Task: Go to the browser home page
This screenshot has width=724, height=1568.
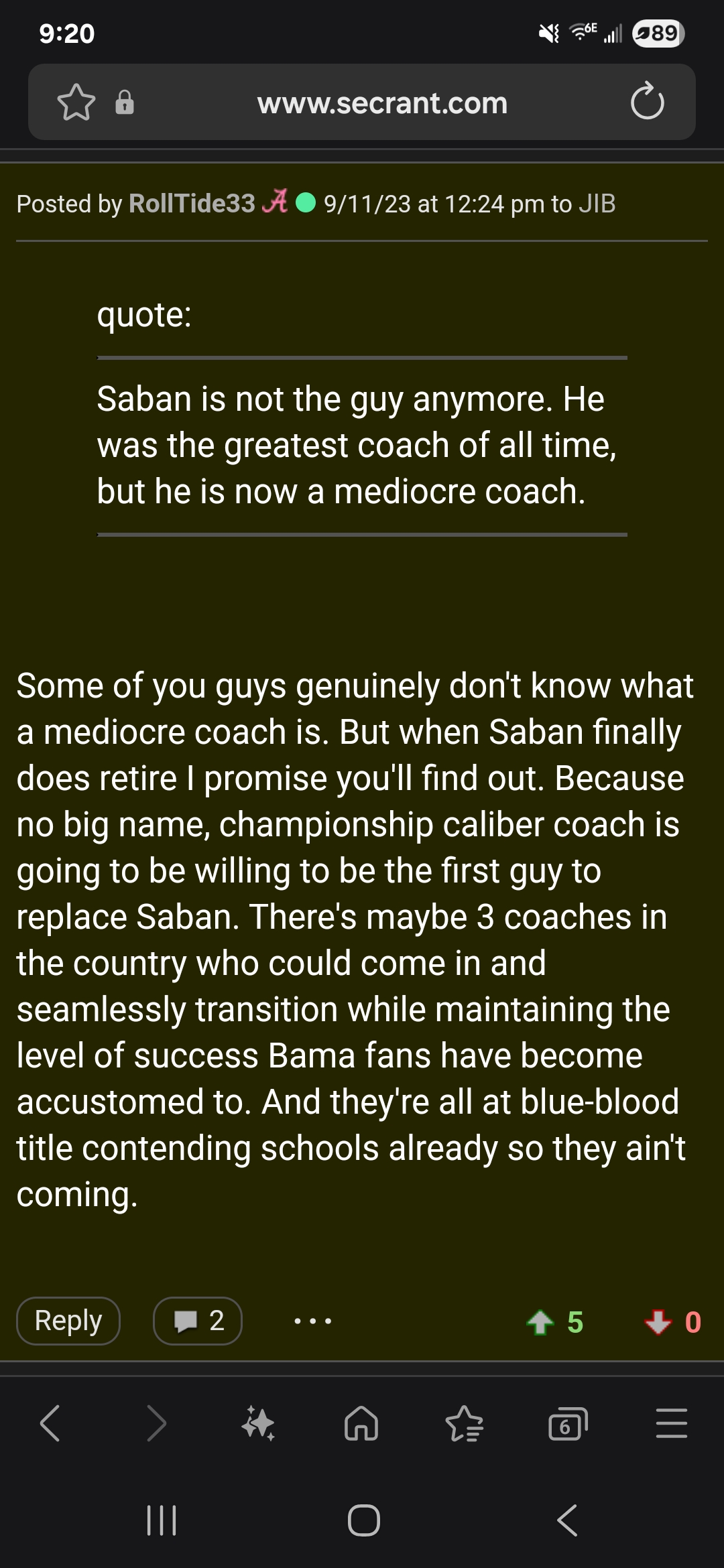Action: click(x=361, y=1423)
